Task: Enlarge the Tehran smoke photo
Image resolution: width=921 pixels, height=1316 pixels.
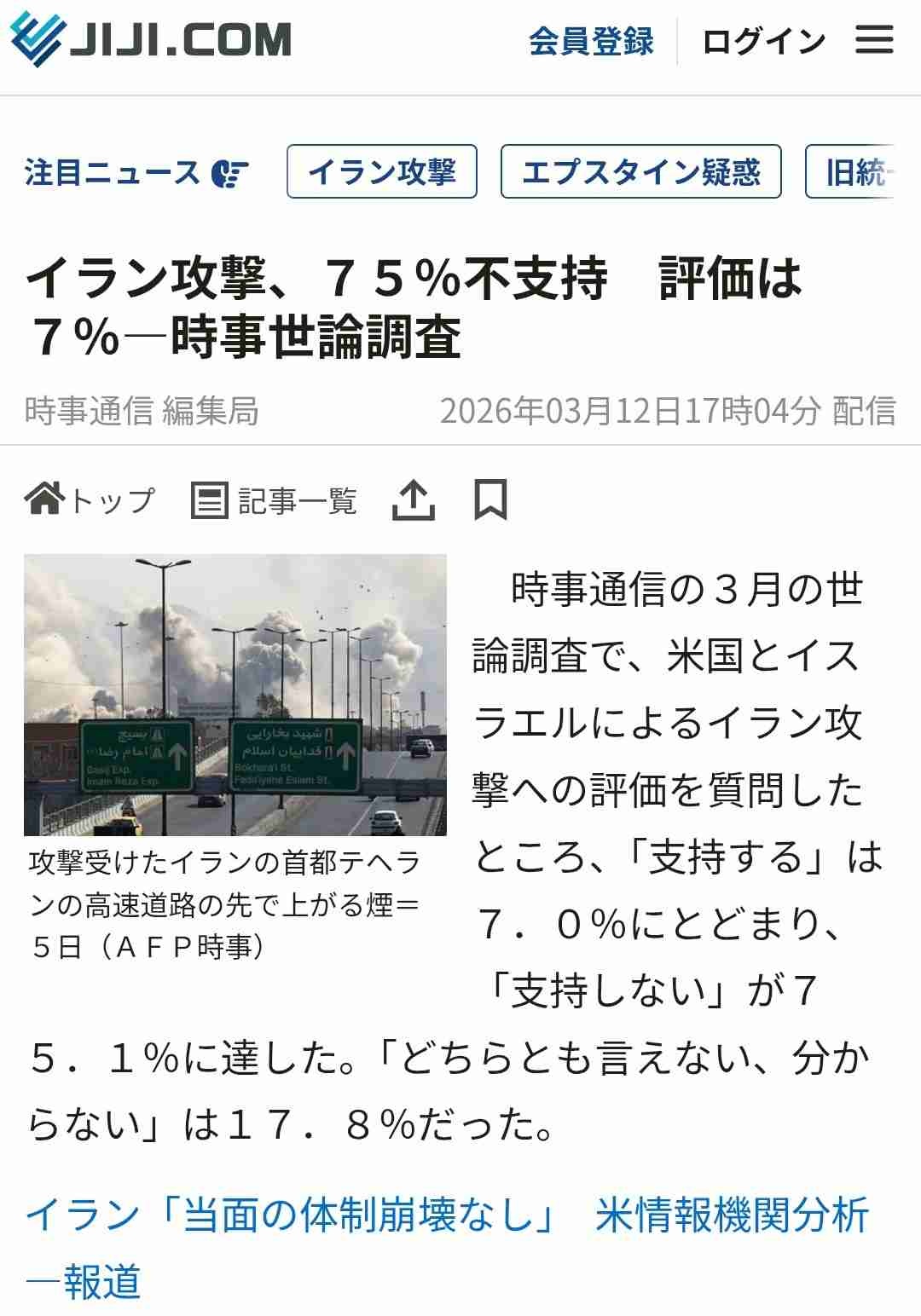Action: [x=235, y=695]
